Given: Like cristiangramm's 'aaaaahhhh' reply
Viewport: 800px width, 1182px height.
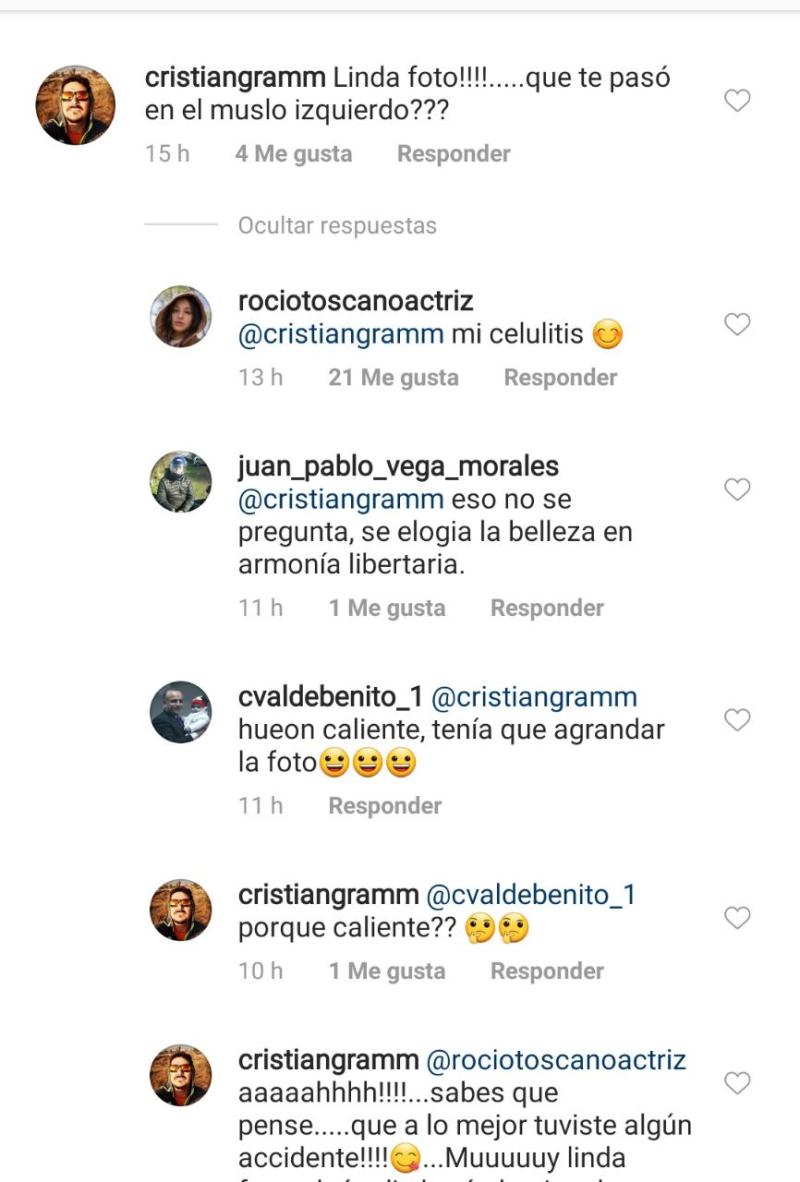Looking at the screenshot, I should pyautogui.click(x=737, y=1083).
